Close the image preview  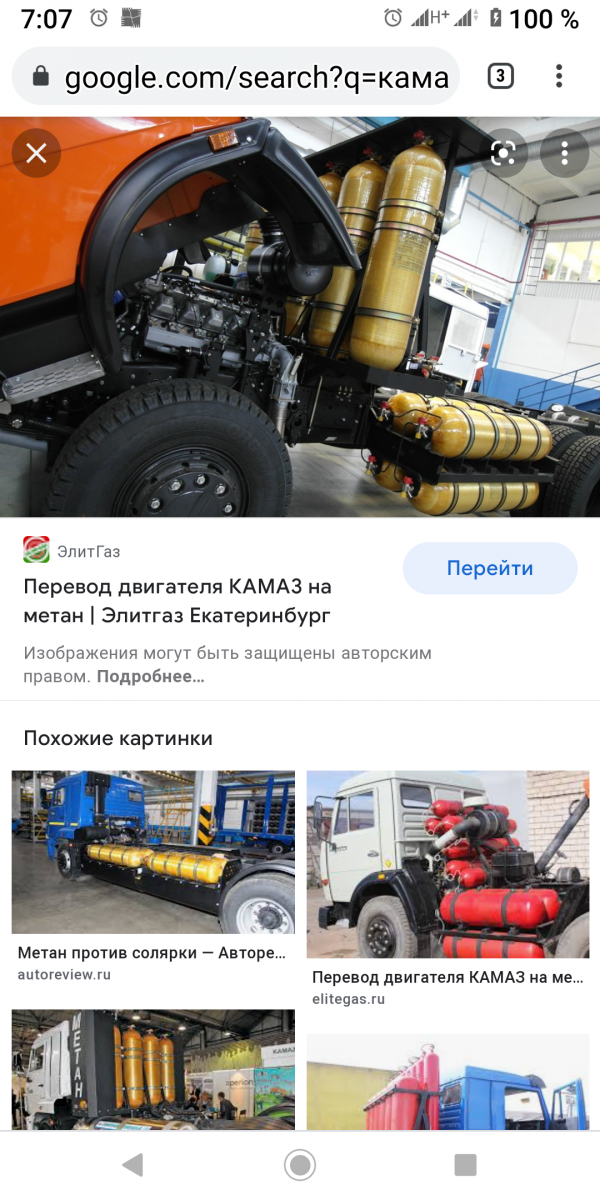pos(37,153)
